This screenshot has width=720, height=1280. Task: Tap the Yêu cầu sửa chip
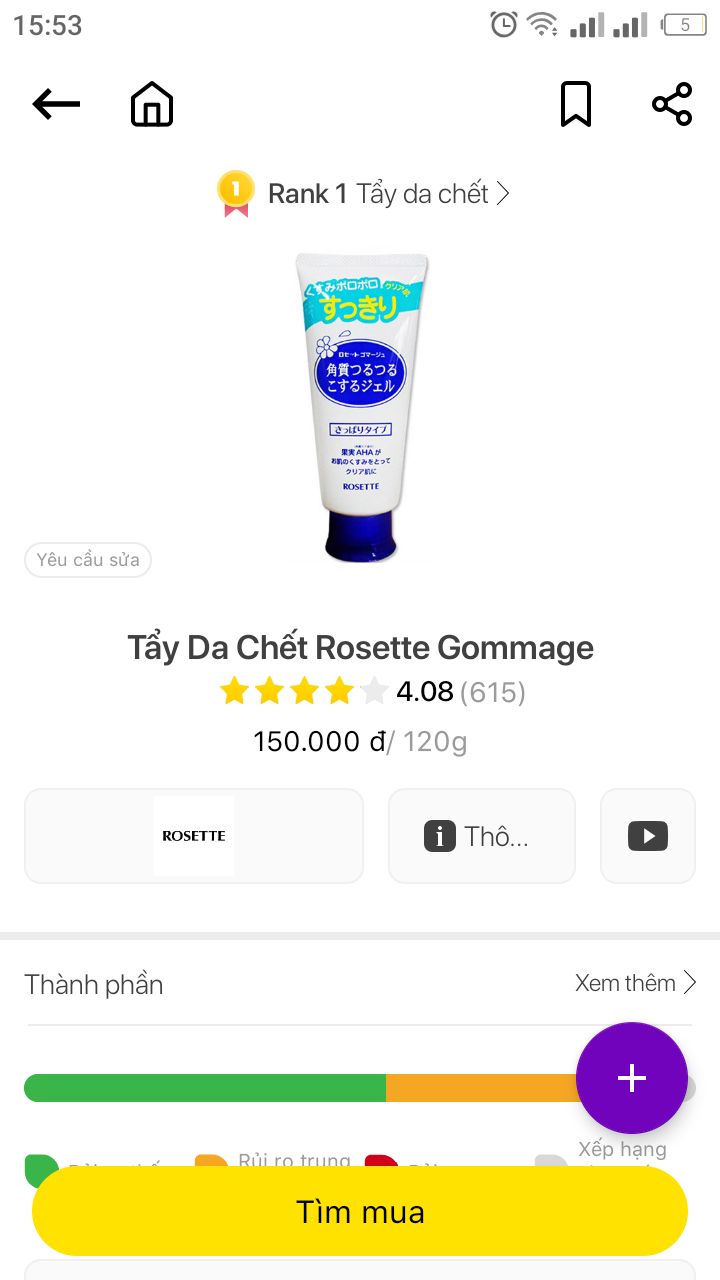pyautogui.click(x=88, y=560)
